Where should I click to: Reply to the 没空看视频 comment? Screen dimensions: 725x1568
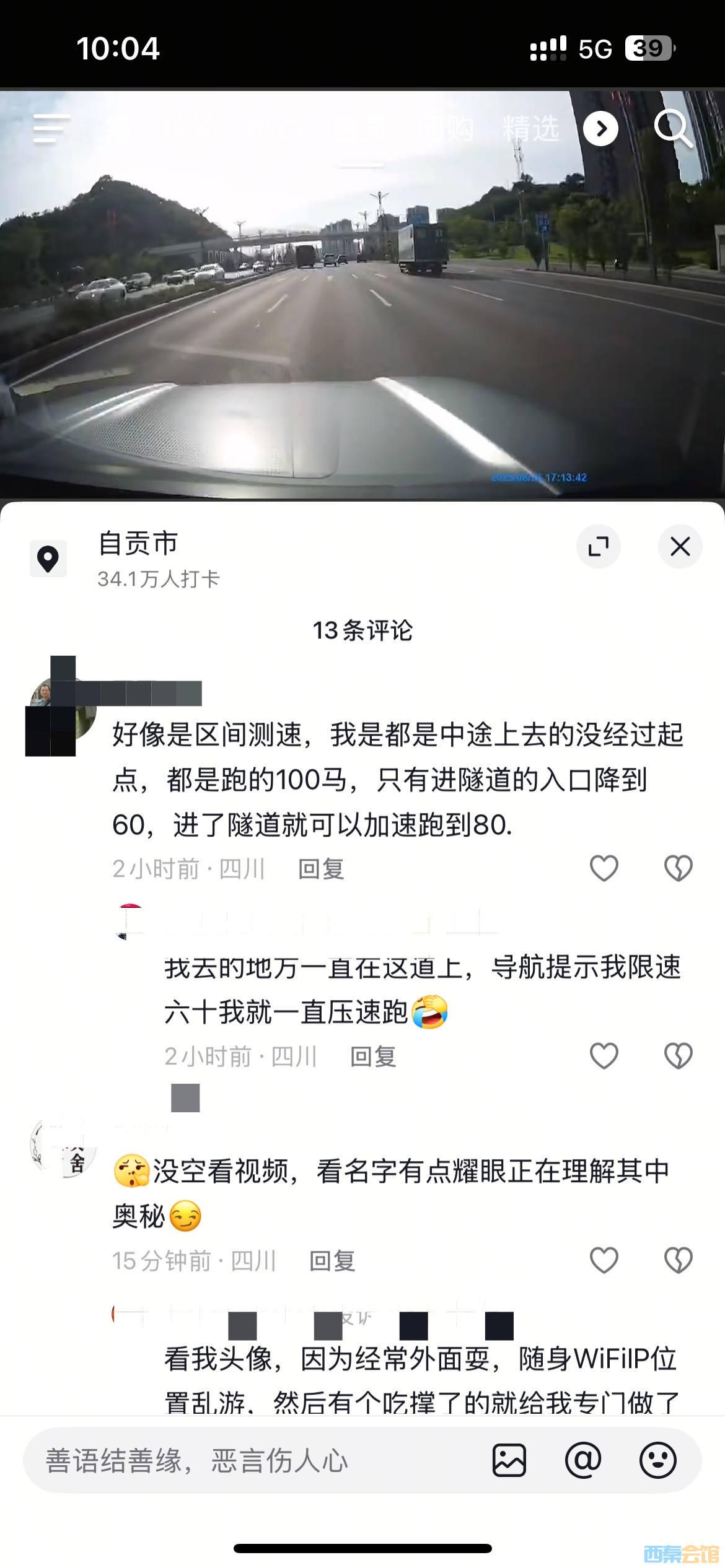pyautogui.click(x=332, y=1261)
